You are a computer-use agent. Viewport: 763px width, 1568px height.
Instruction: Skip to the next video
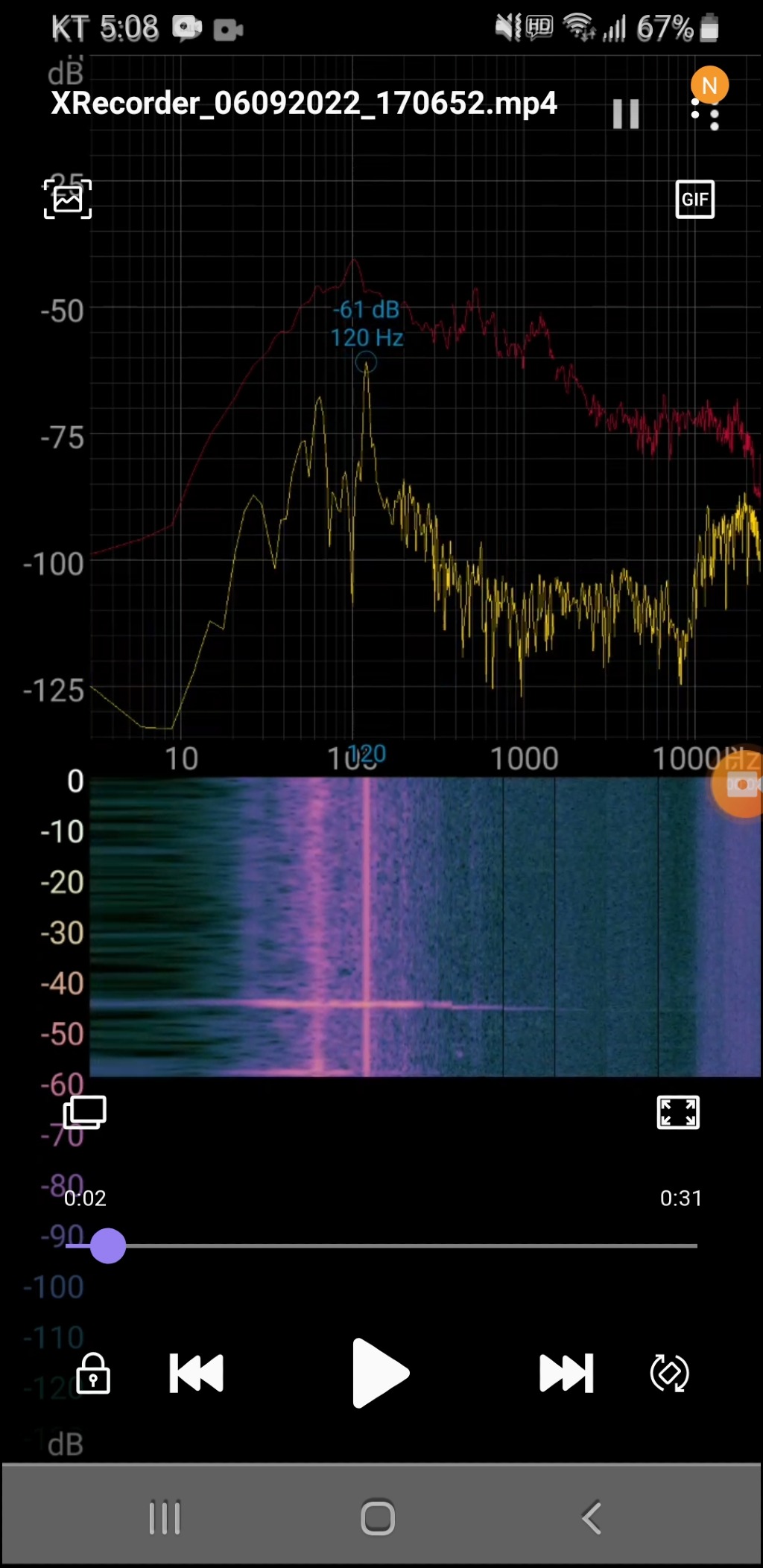[566, 1373]
